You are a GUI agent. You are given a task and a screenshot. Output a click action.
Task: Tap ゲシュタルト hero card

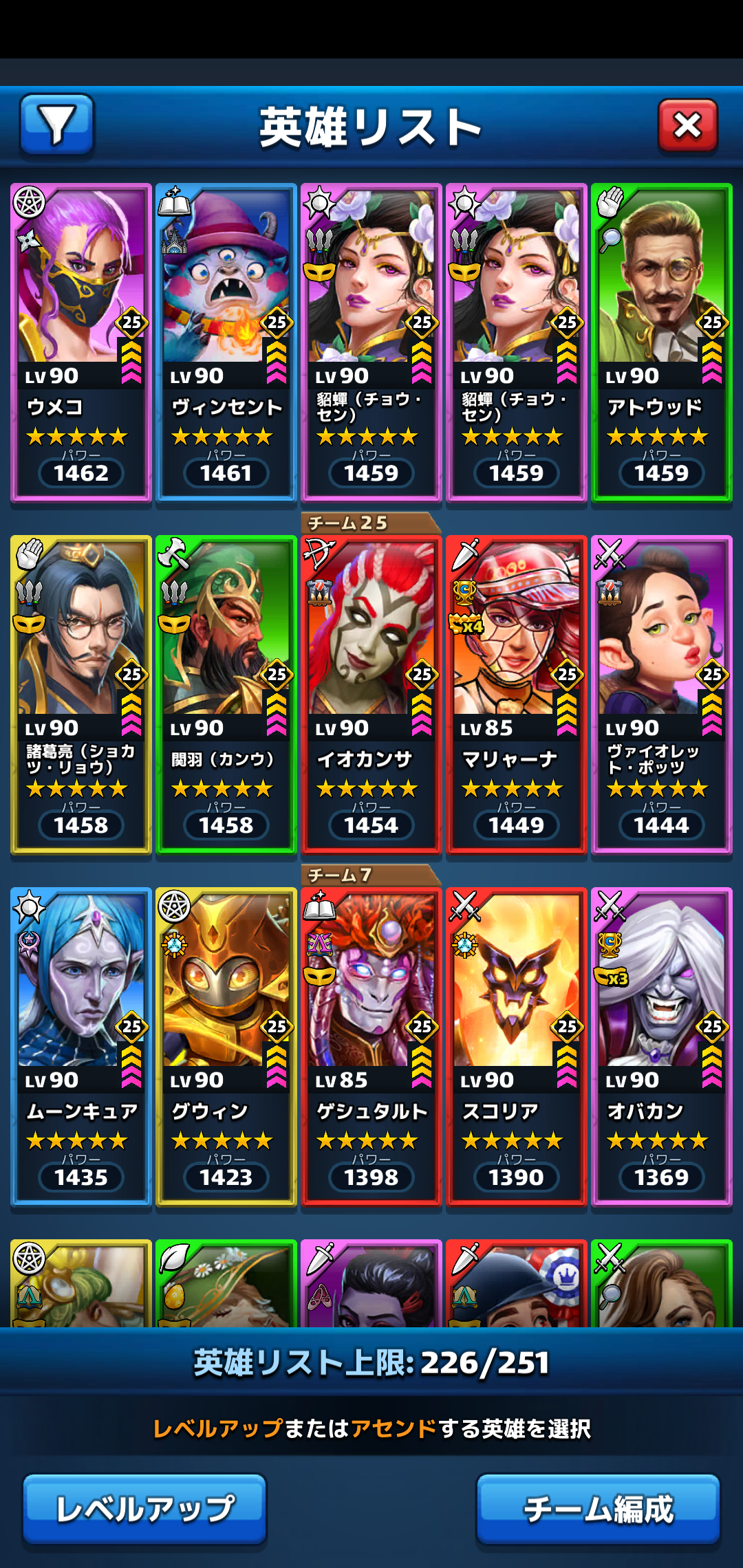[x=371, y=1046]
